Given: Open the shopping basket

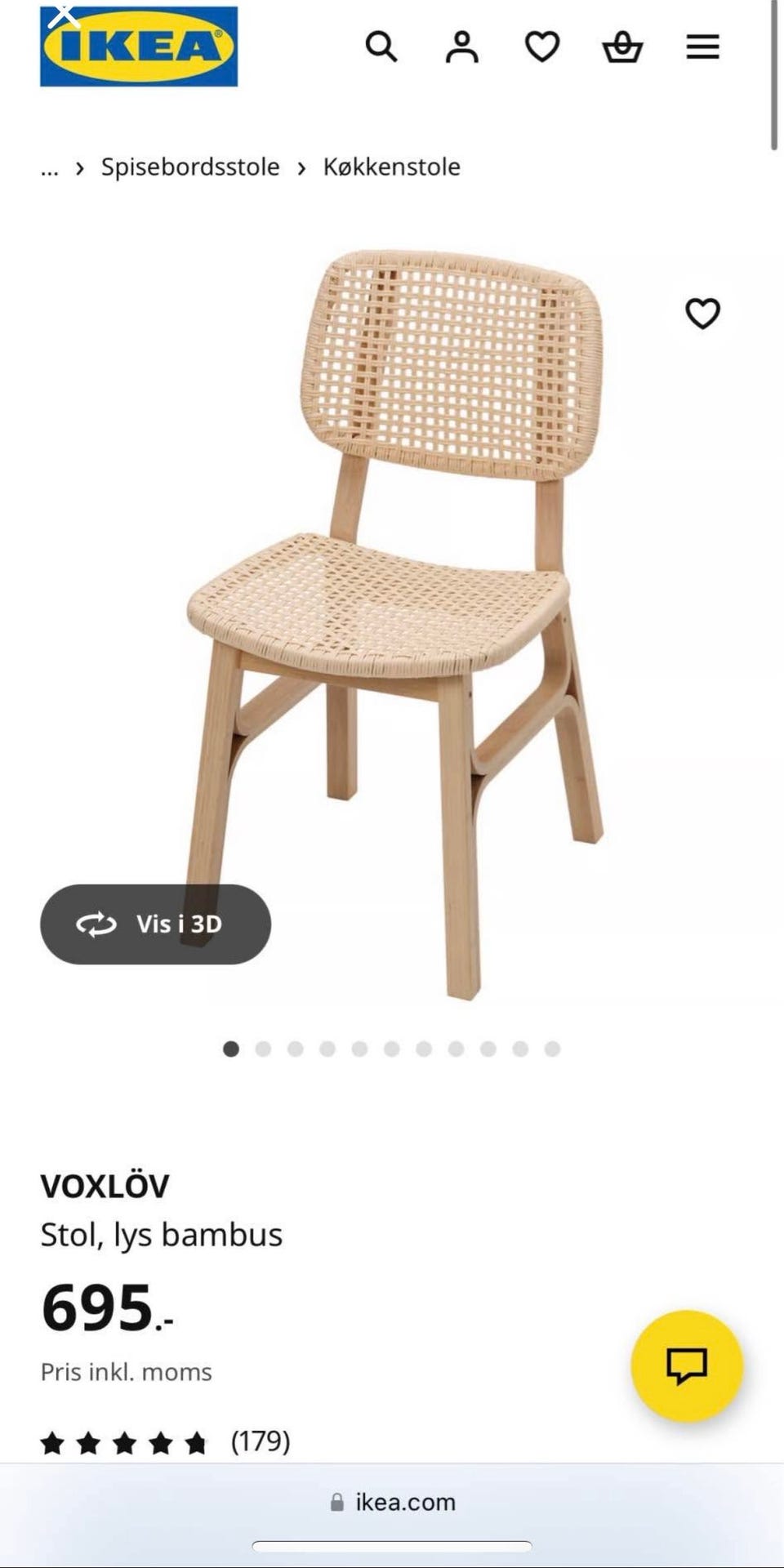Looking at the screenshot, I should pos(622,47).
